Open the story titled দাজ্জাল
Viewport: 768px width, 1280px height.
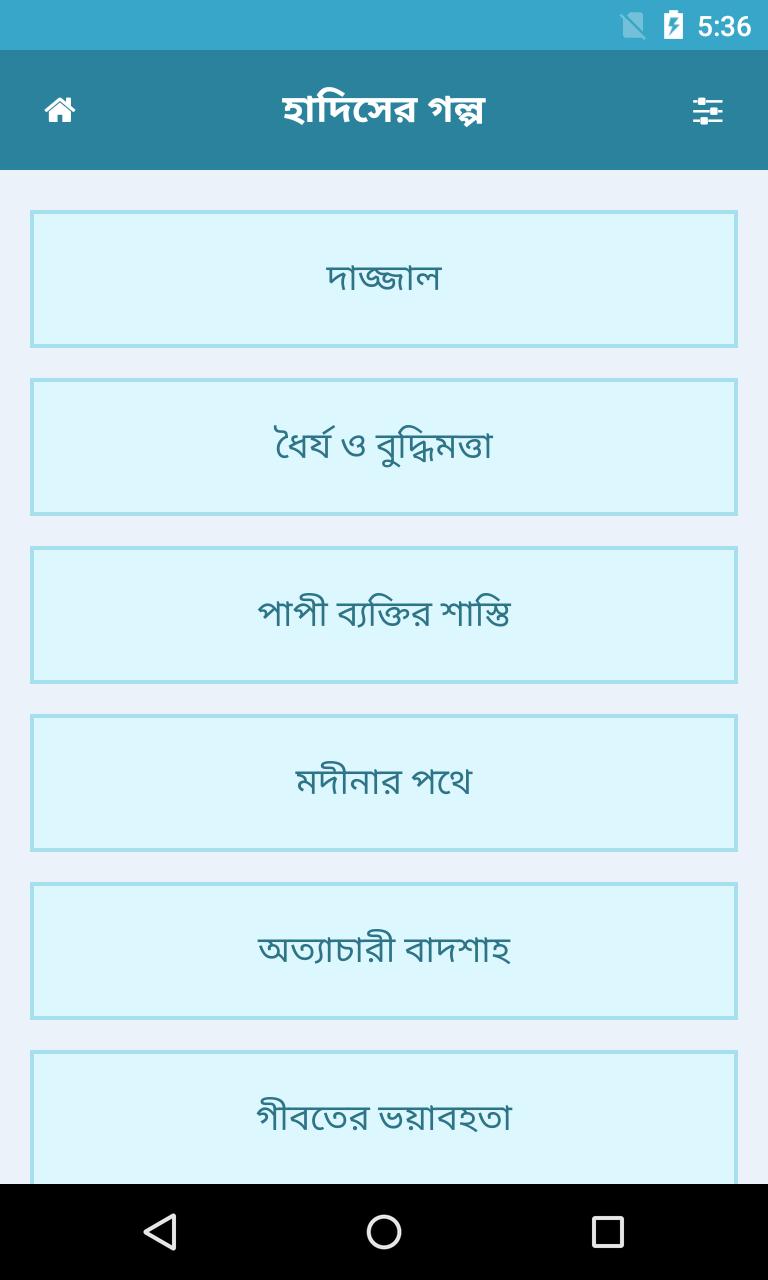coord(384,279)
